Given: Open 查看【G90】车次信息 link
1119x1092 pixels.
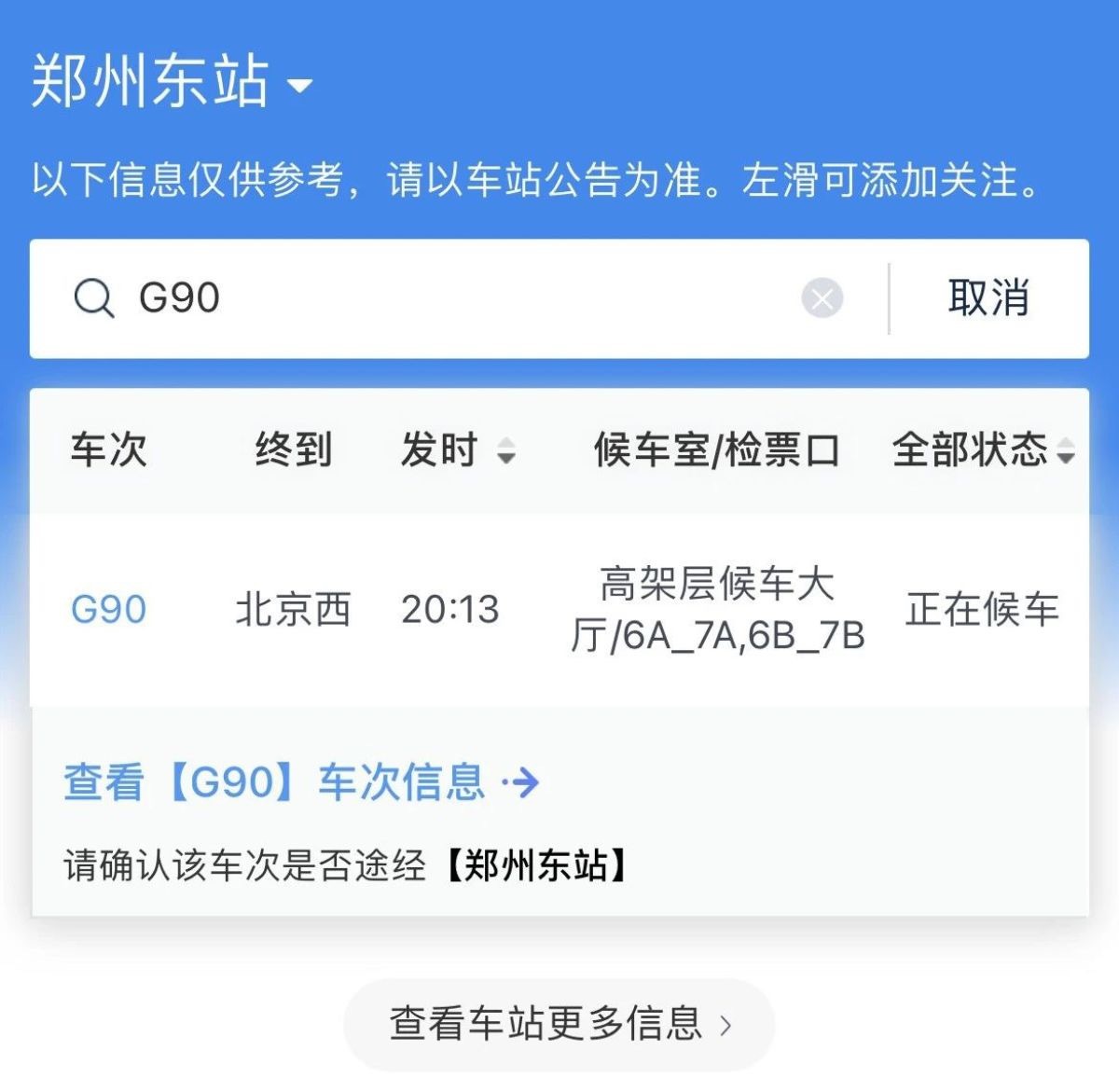Looking at the screenshot, I should [300, 781].
